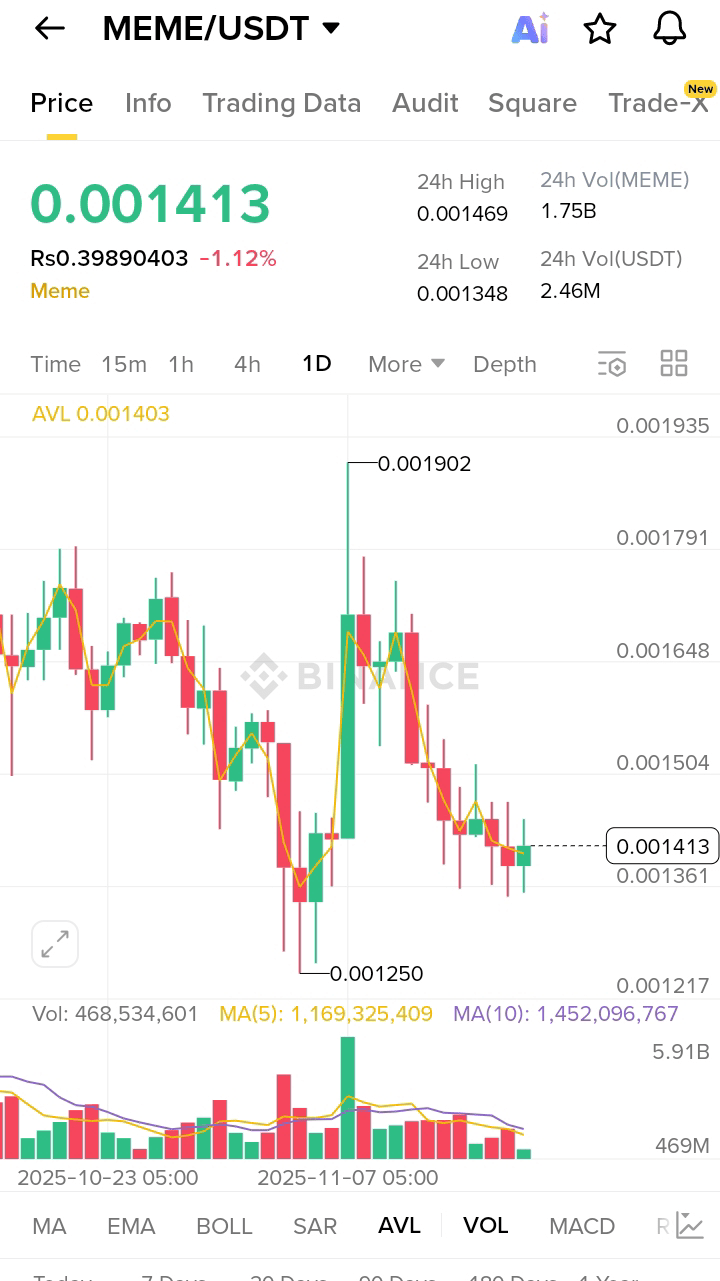
Task: View the Audit tab
Action: 425,103
